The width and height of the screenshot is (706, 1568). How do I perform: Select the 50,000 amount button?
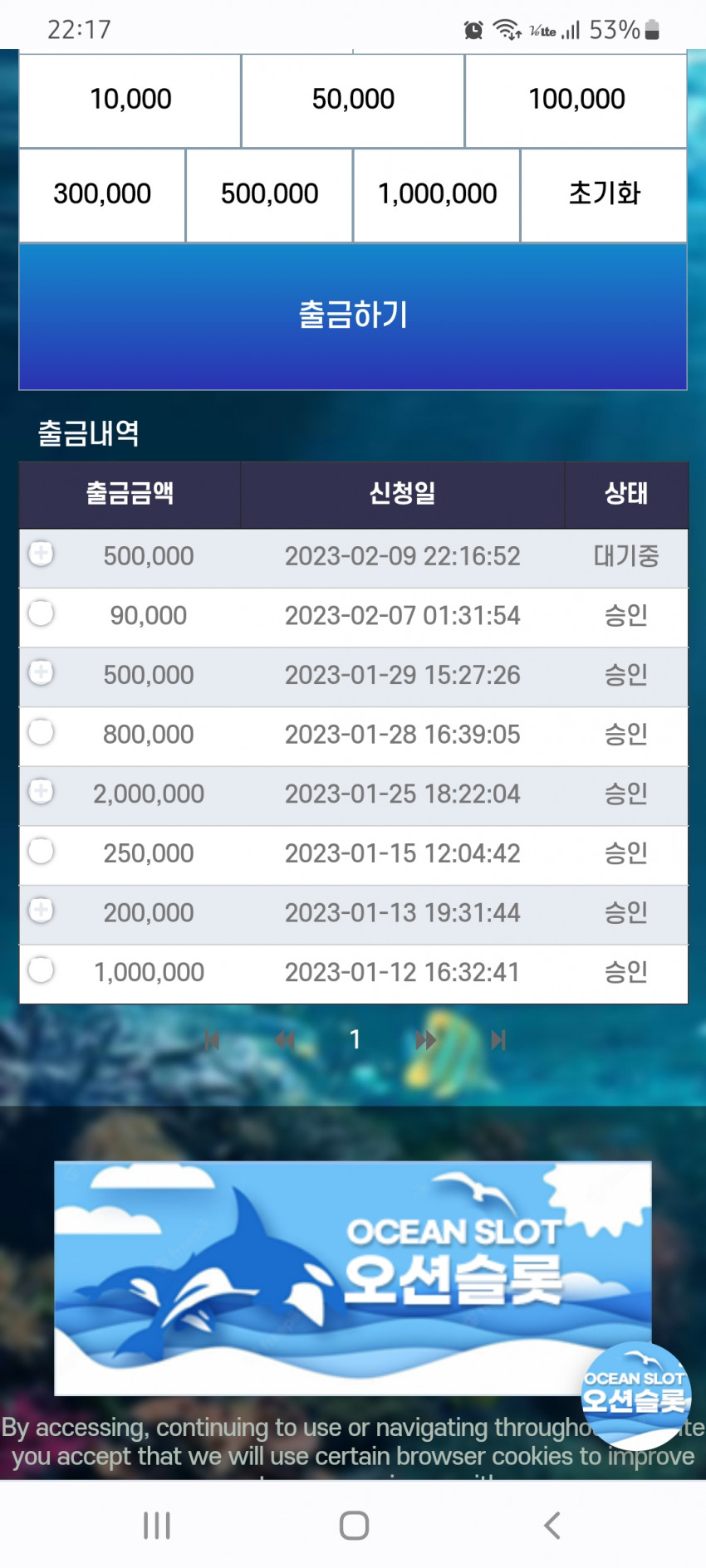[x=353, y=100]
